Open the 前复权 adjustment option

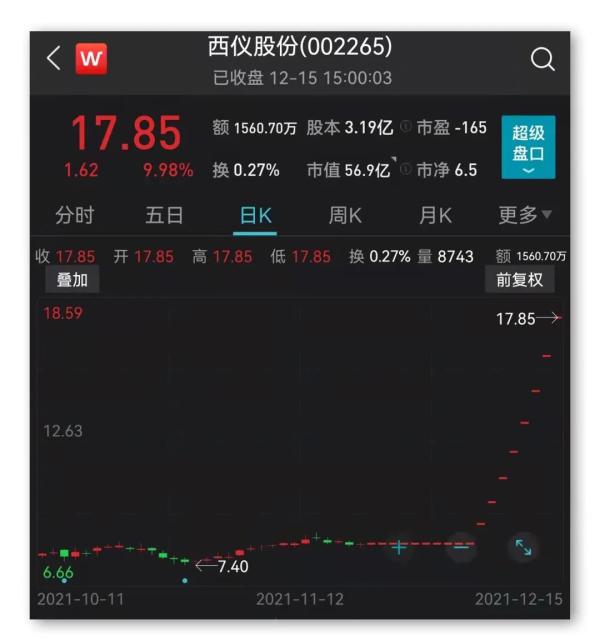520,280
